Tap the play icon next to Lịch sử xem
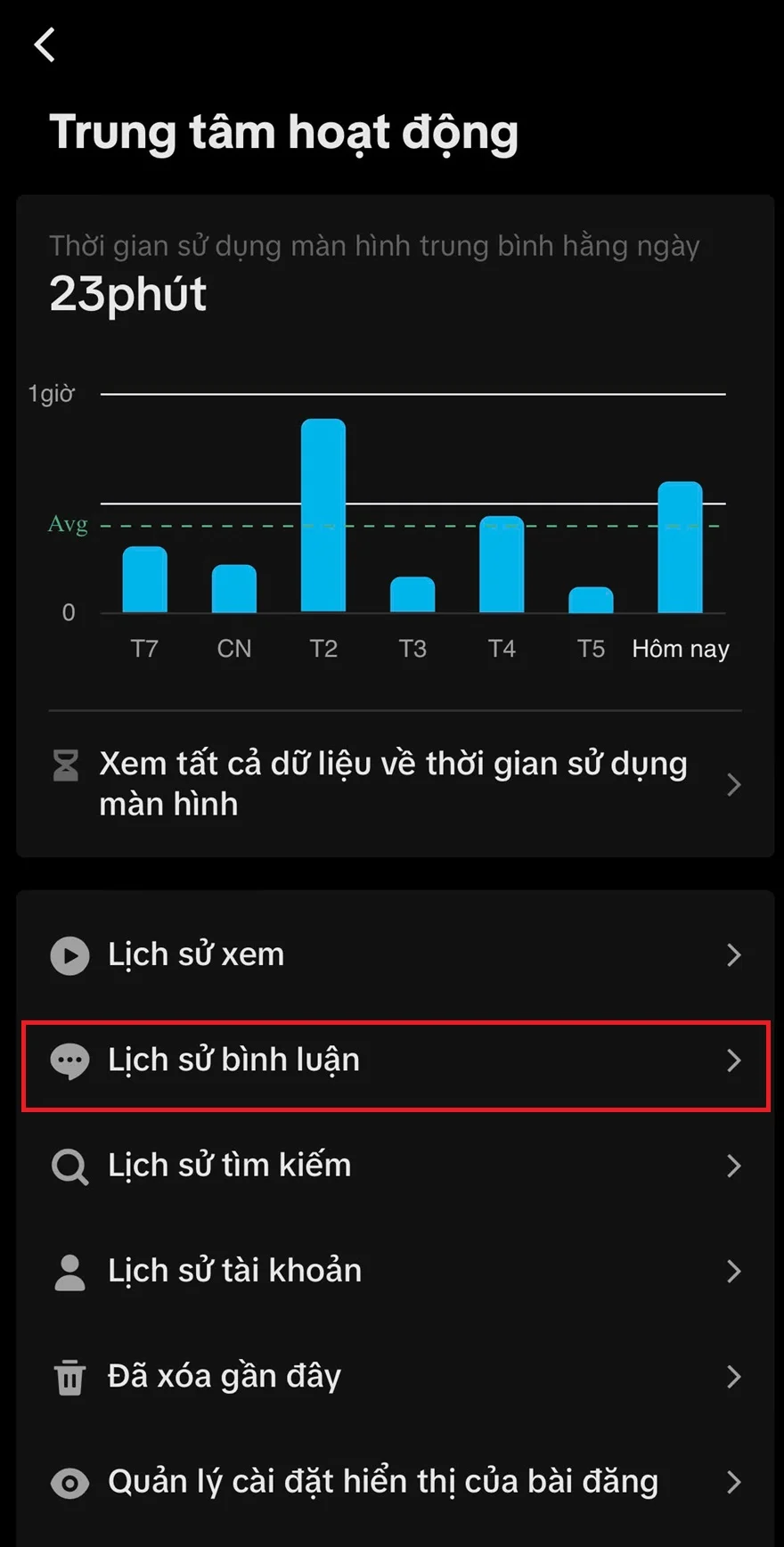This screenshot has height=1547, width=784. click(x=69, y=955)
